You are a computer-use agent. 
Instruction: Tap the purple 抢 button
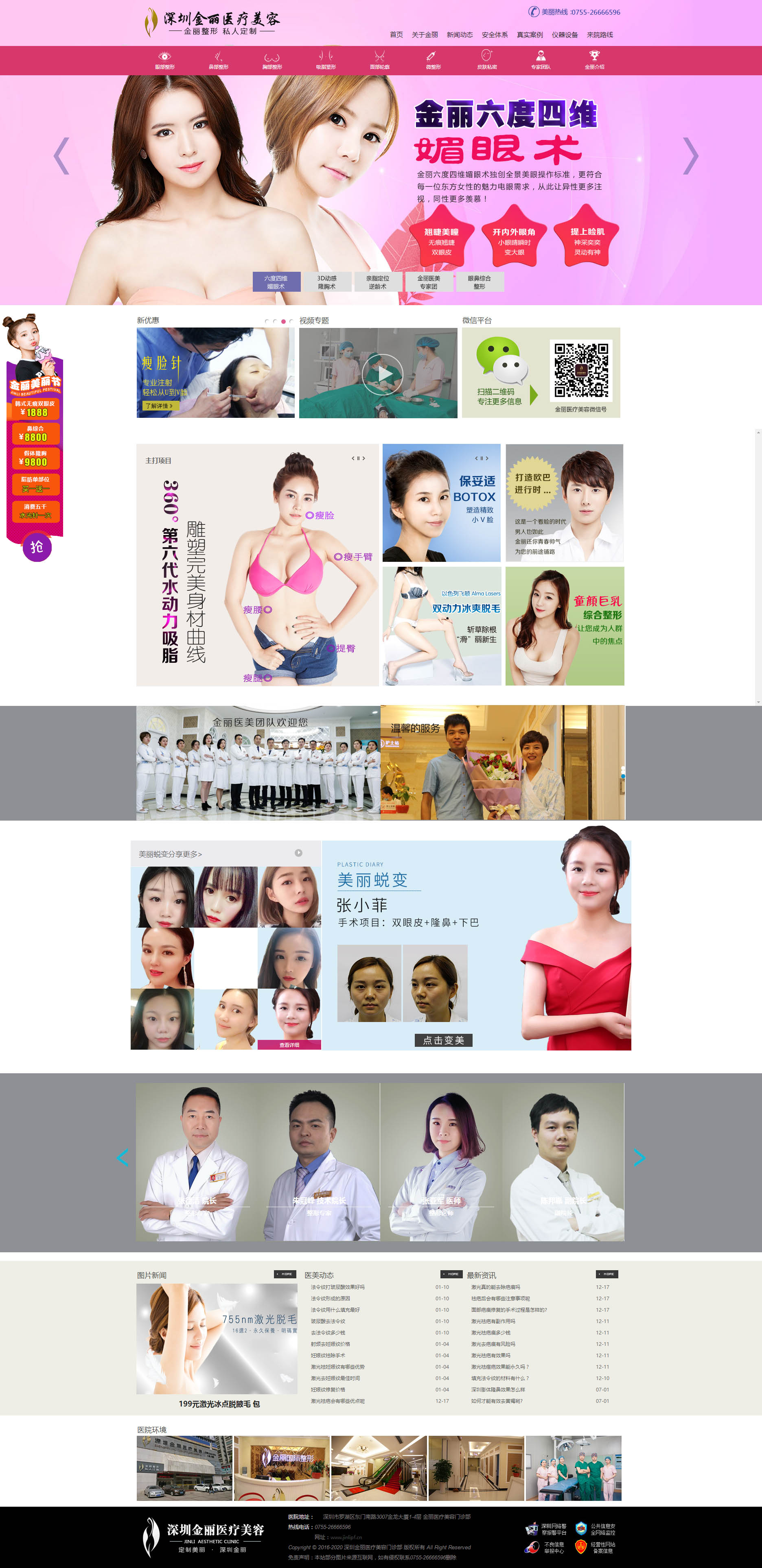(37, 547)
